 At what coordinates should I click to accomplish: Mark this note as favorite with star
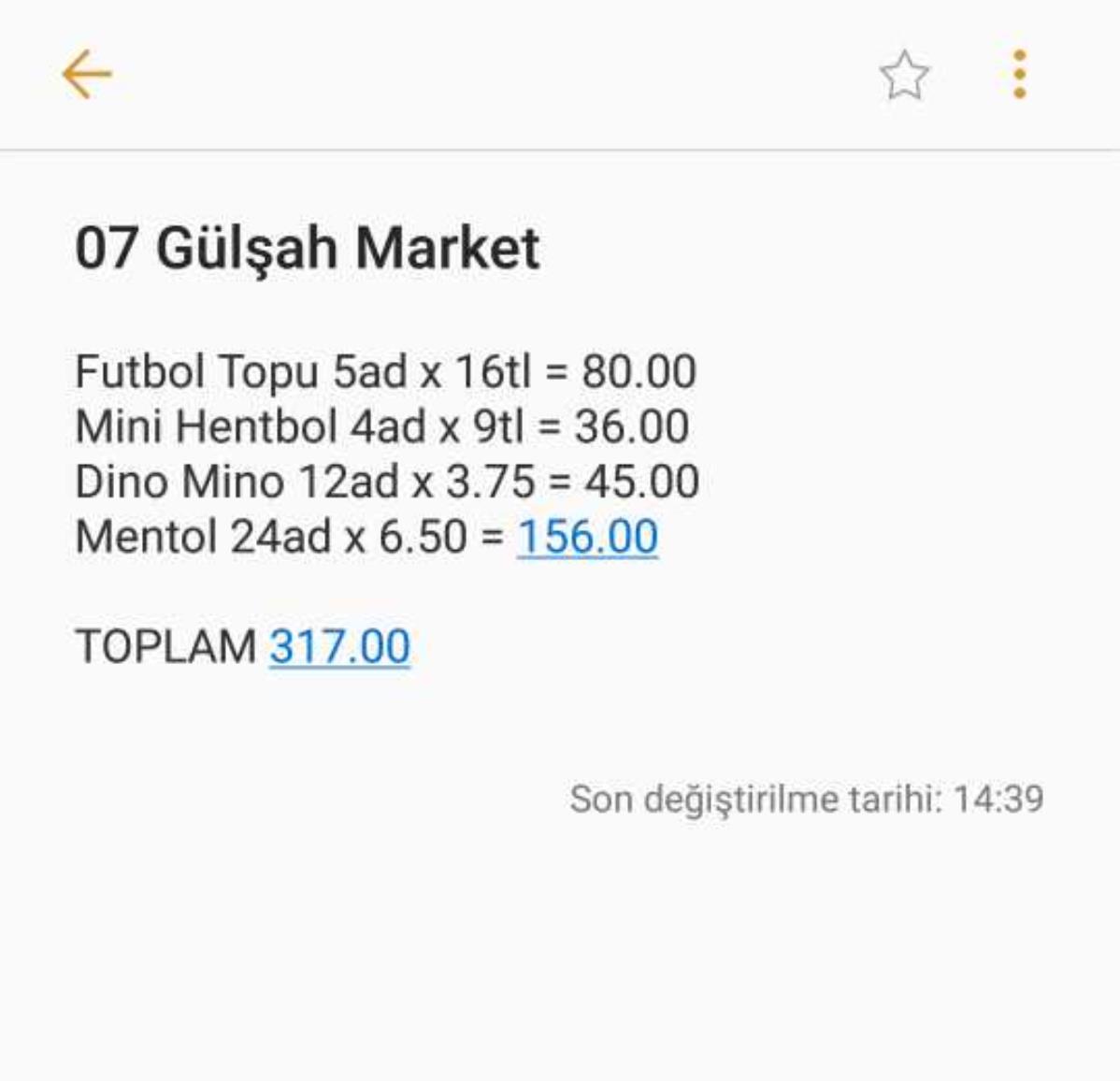pos(904,76)
